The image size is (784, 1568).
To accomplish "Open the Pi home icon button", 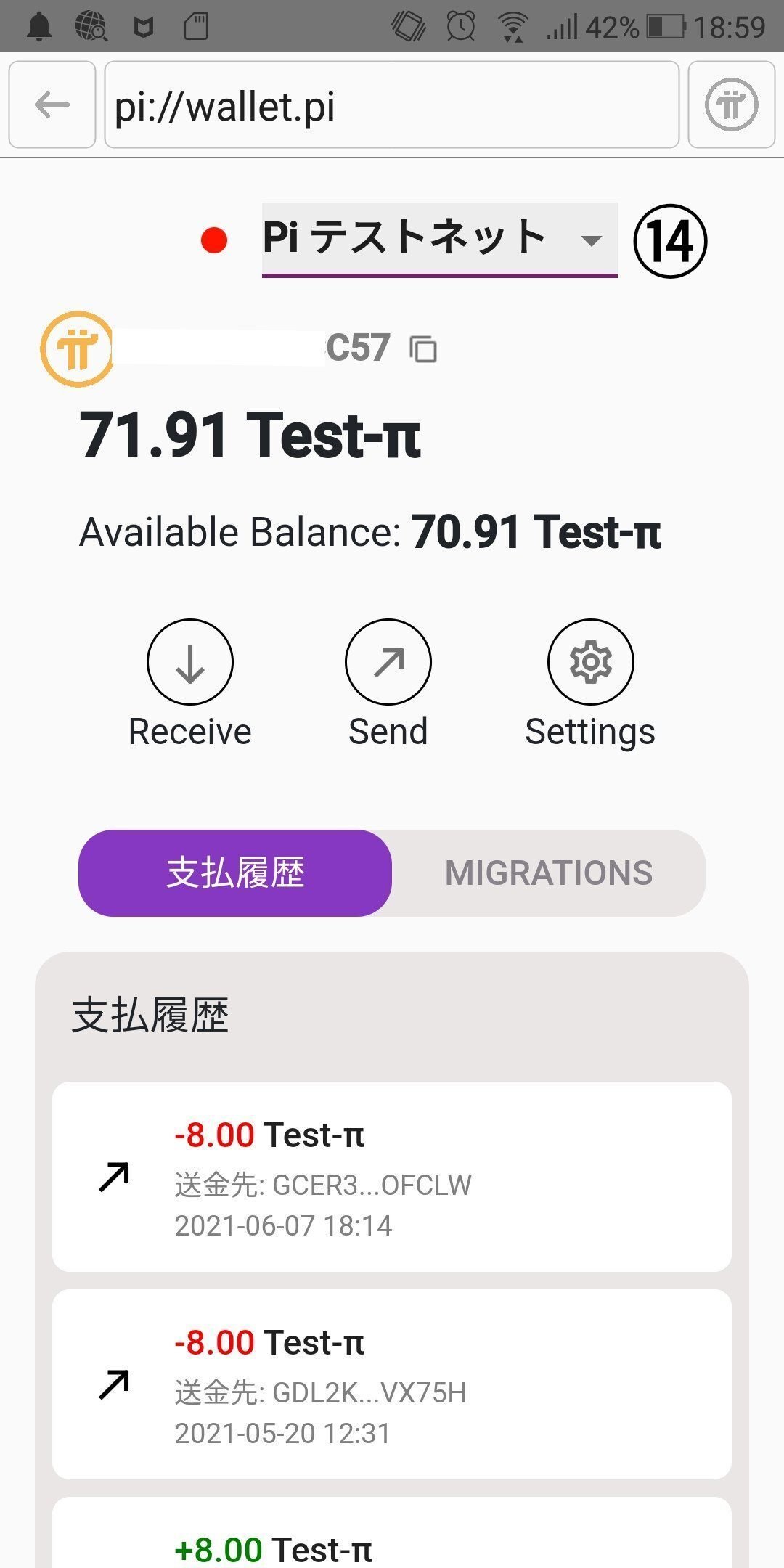I will tap(731, 105).
